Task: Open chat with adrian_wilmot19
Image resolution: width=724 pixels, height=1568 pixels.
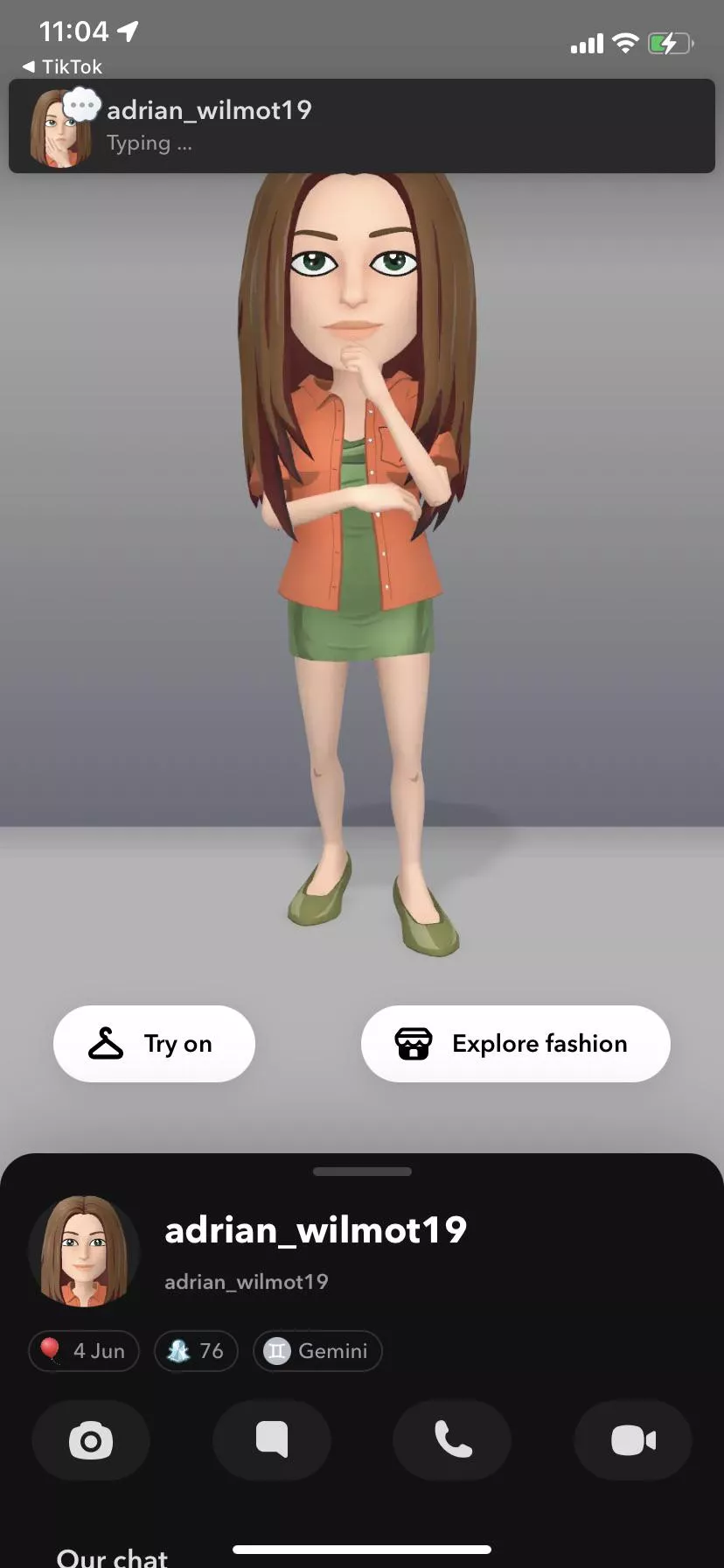Action: click(x=272, y=1440)
